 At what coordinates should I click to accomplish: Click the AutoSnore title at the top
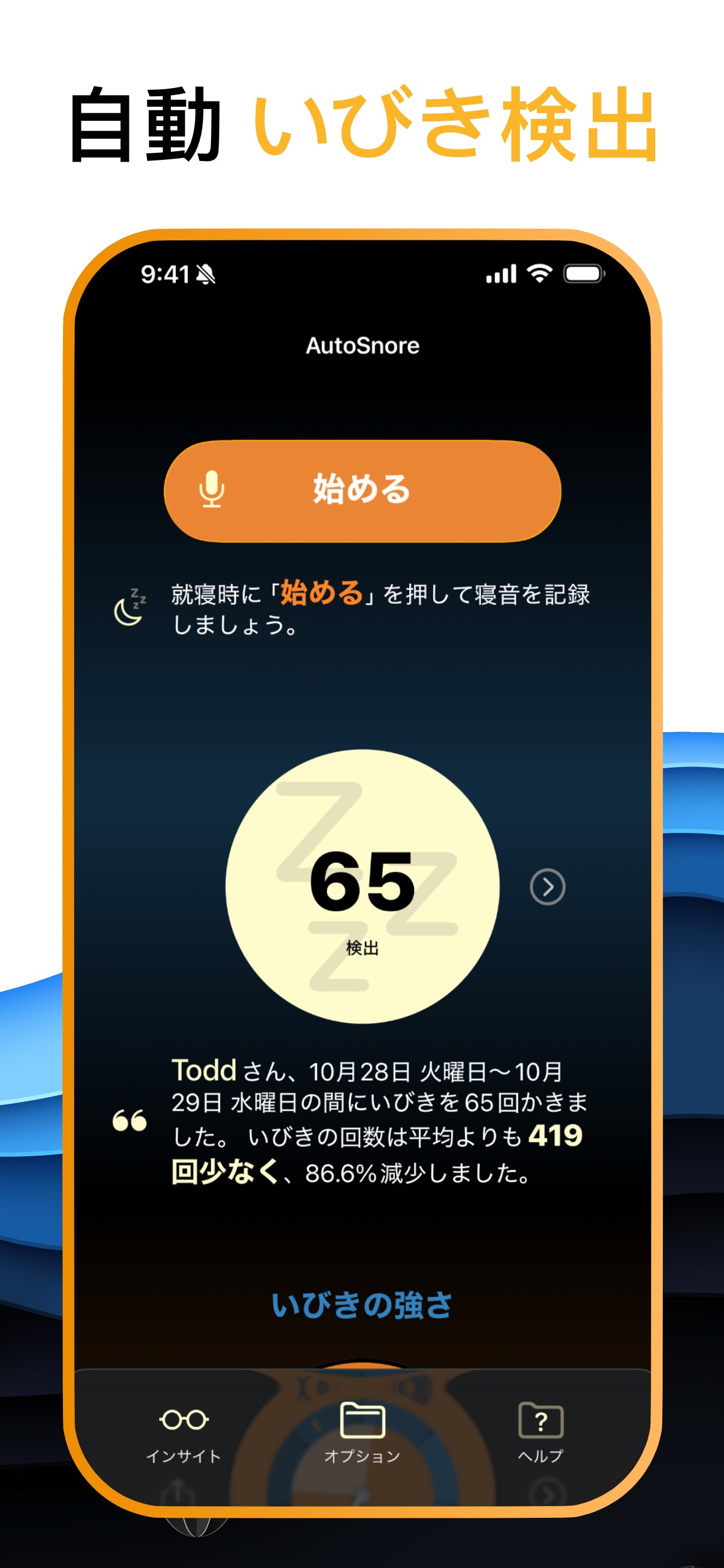coord(362,346)
